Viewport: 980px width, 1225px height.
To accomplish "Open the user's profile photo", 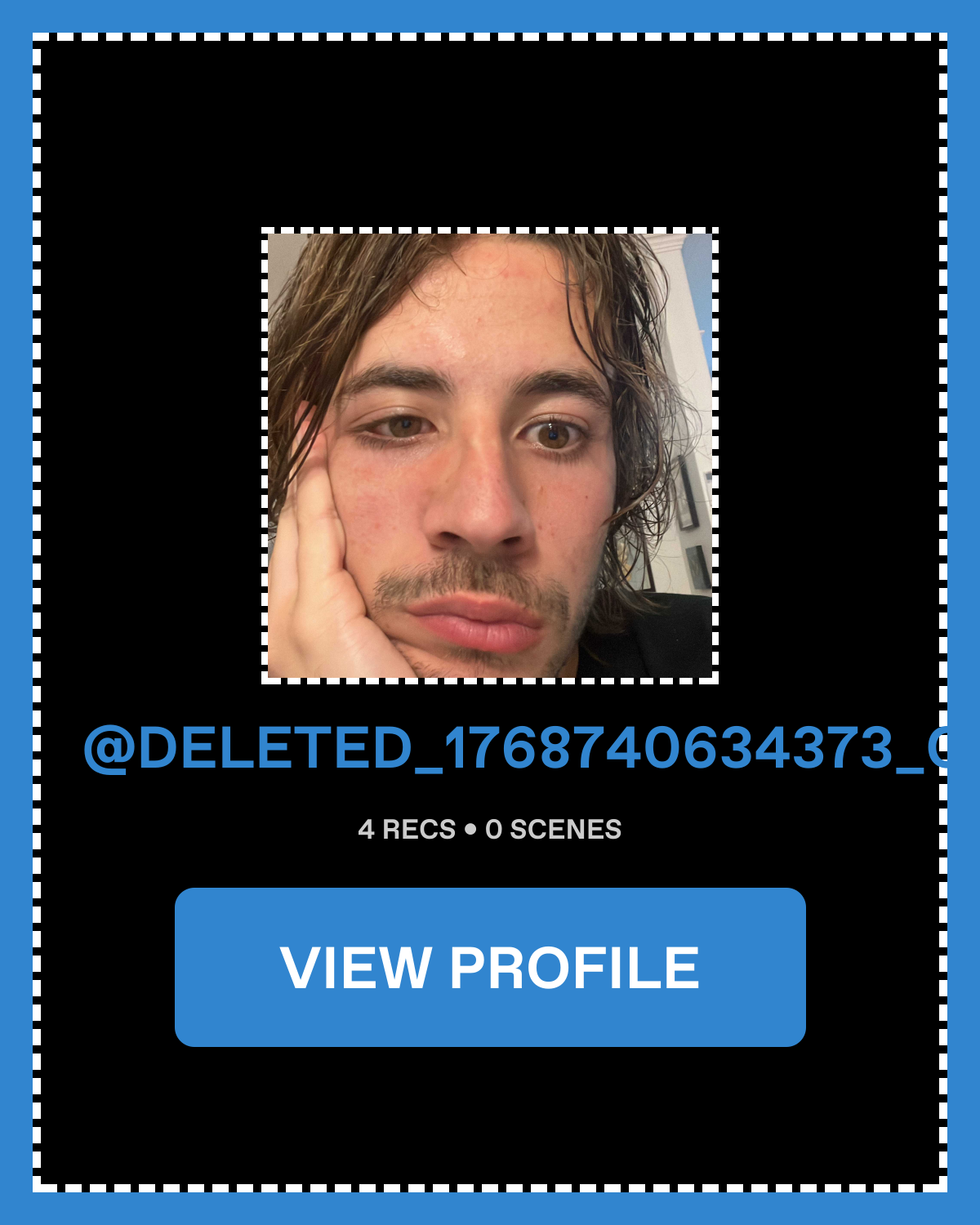I will [490, 456].
